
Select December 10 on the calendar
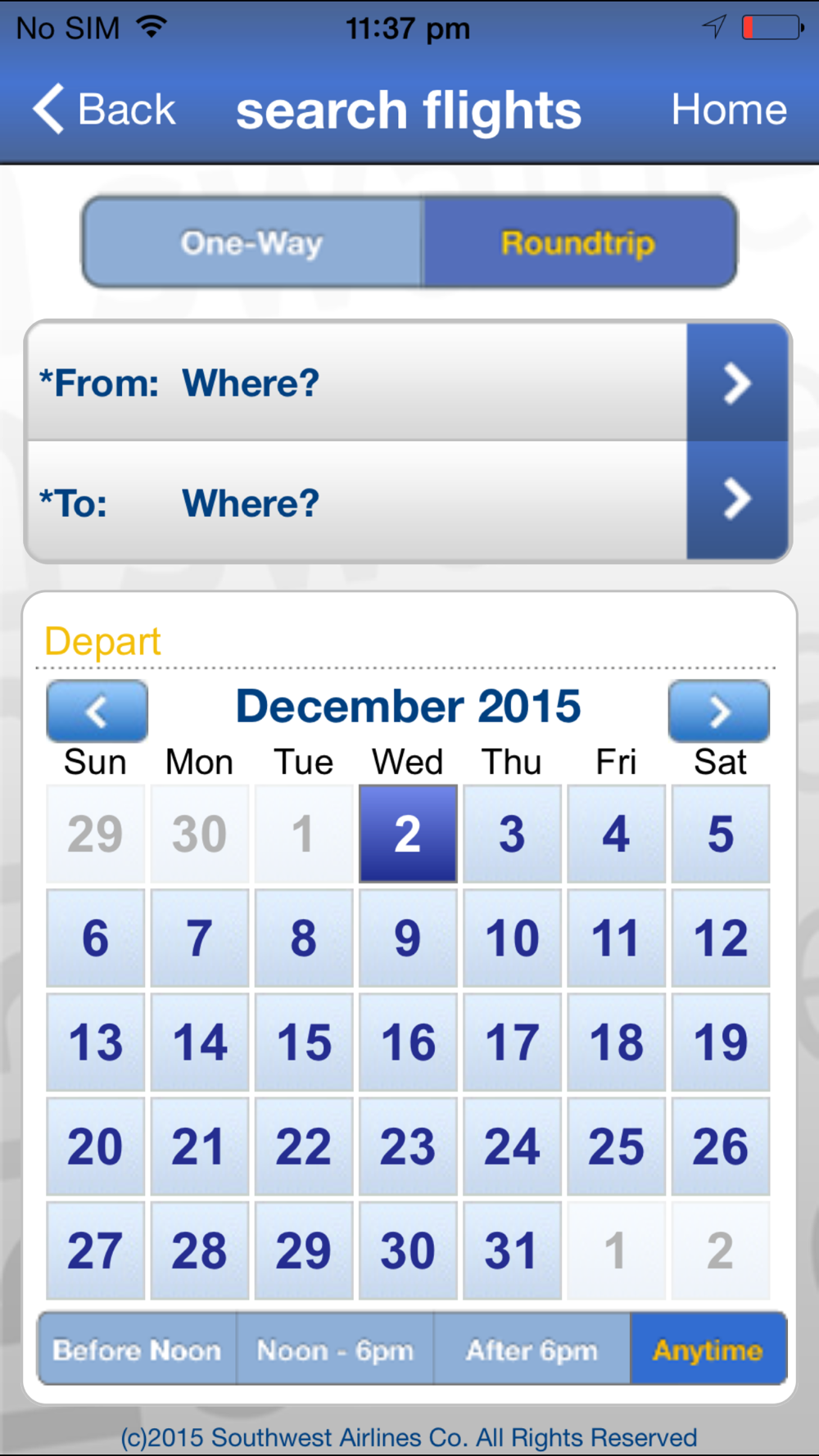pos(512,938)
